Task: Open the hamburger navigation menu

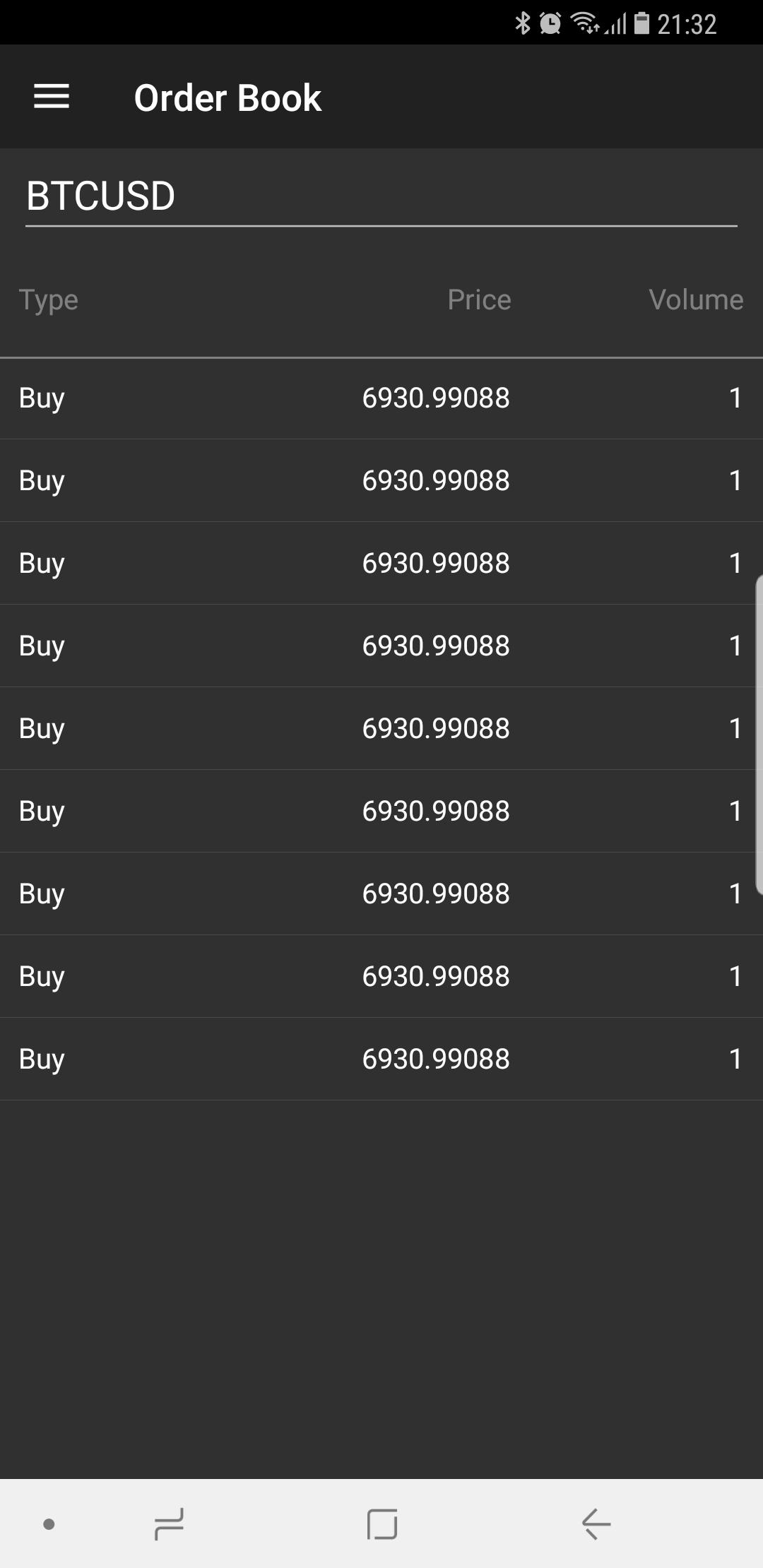Action: [x=52, y=97]
